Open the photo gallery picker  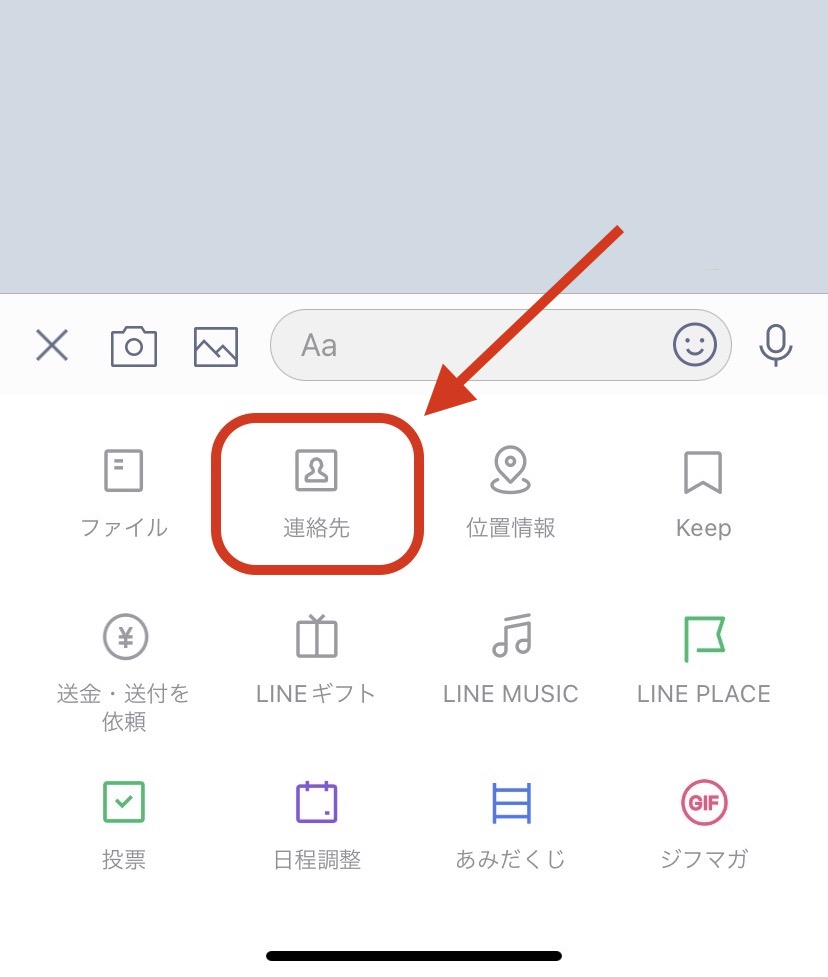pos(216,346)
